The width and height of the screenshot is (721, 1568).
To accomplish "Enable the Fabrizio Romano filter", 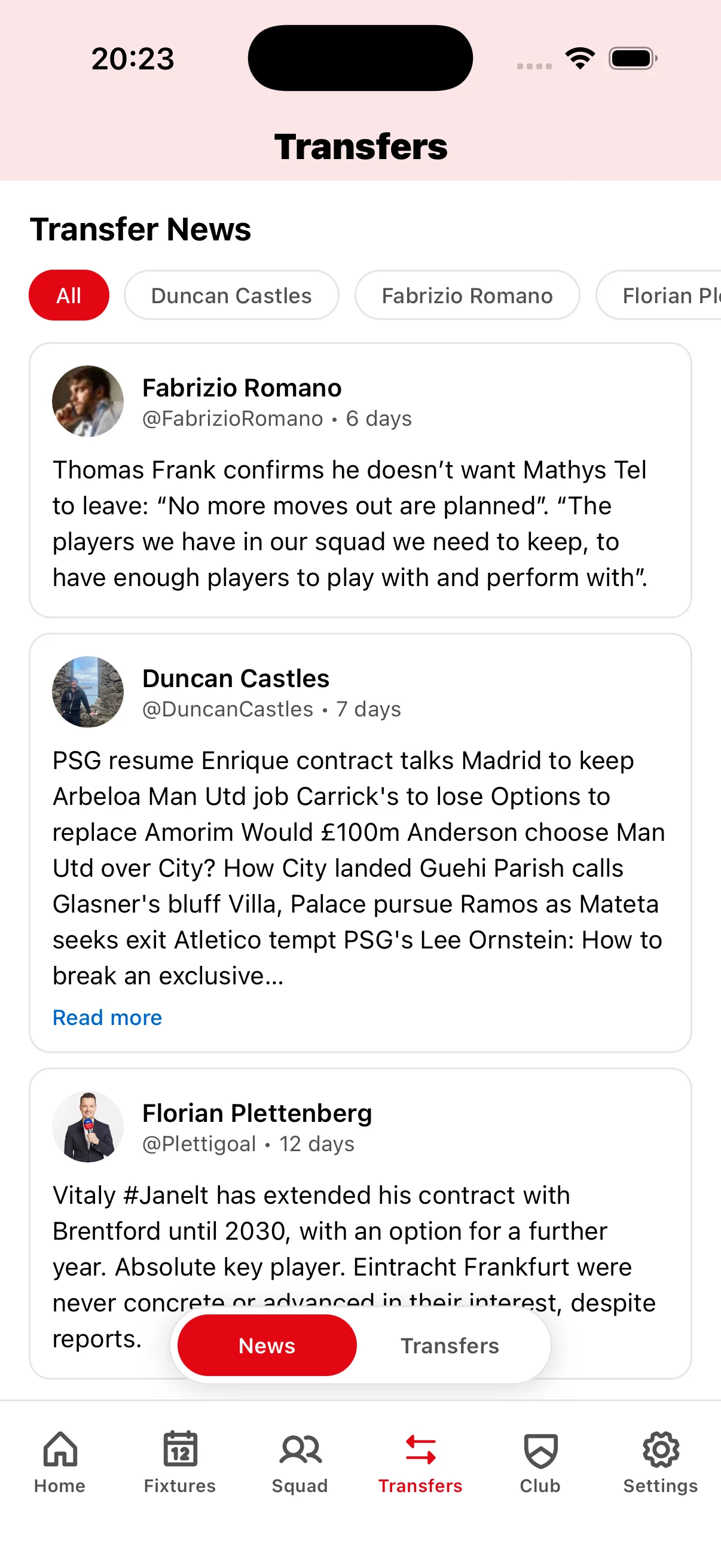I will click(466, 295).
